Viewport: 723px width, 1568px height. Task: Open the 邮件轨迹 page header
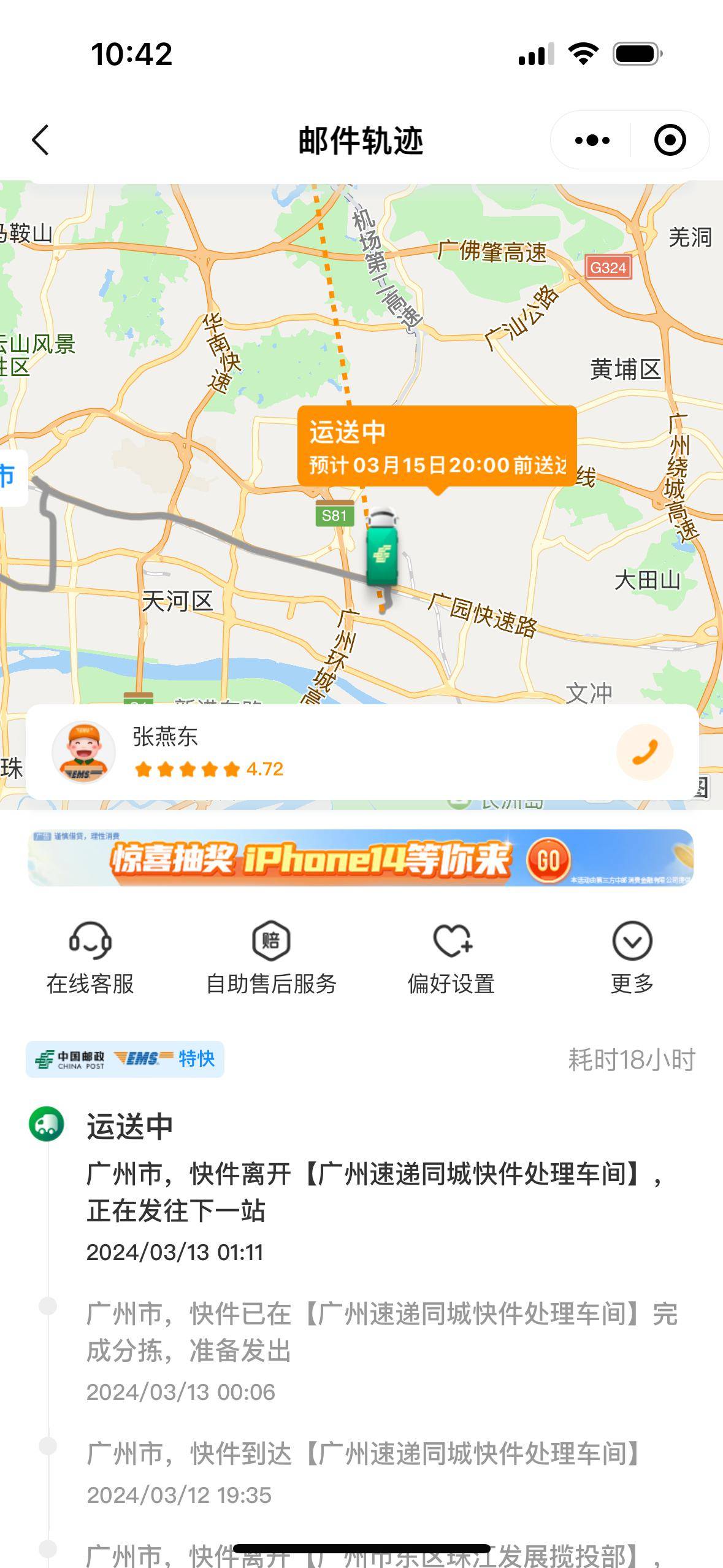(x=362, y=139)
